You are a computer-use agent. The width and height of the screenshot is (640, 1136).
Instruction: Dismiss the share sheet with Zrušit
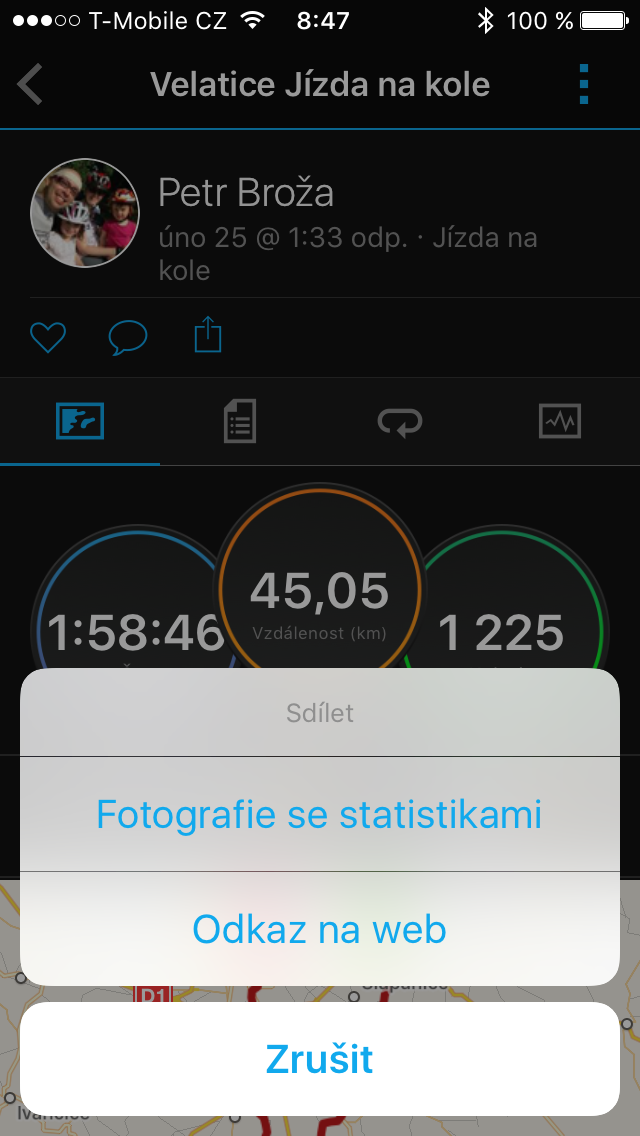point(319,1058)
